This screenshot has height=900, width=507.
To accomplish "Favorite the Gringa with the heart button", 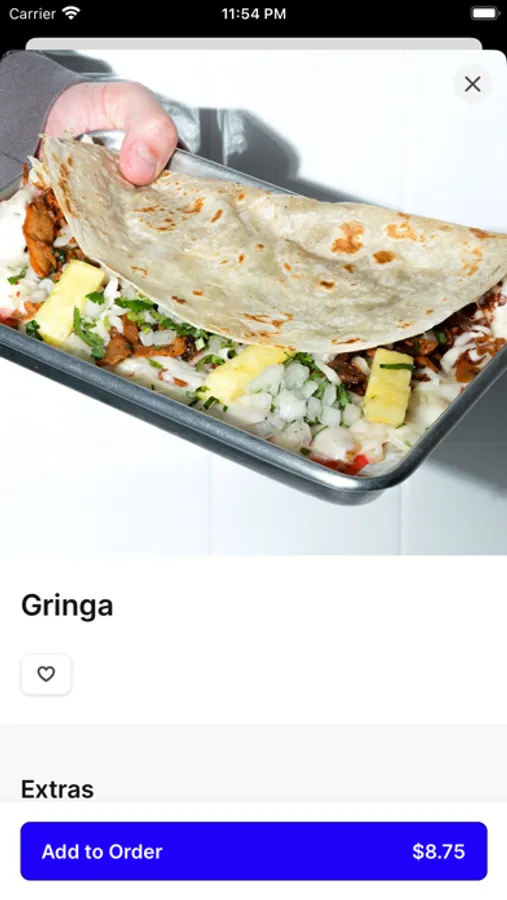I will (46, 674).
